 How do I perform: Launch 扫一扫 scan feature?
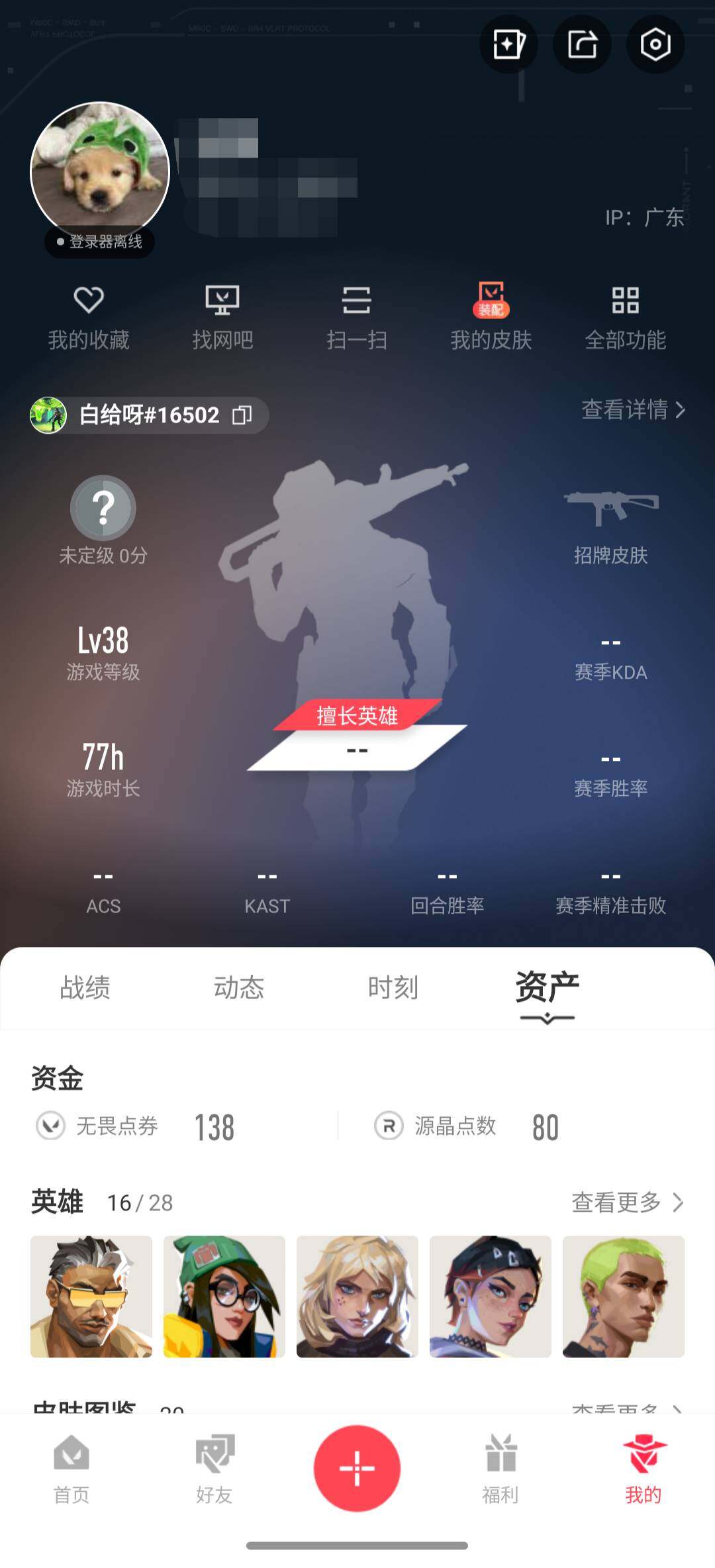tap(358, 318)
